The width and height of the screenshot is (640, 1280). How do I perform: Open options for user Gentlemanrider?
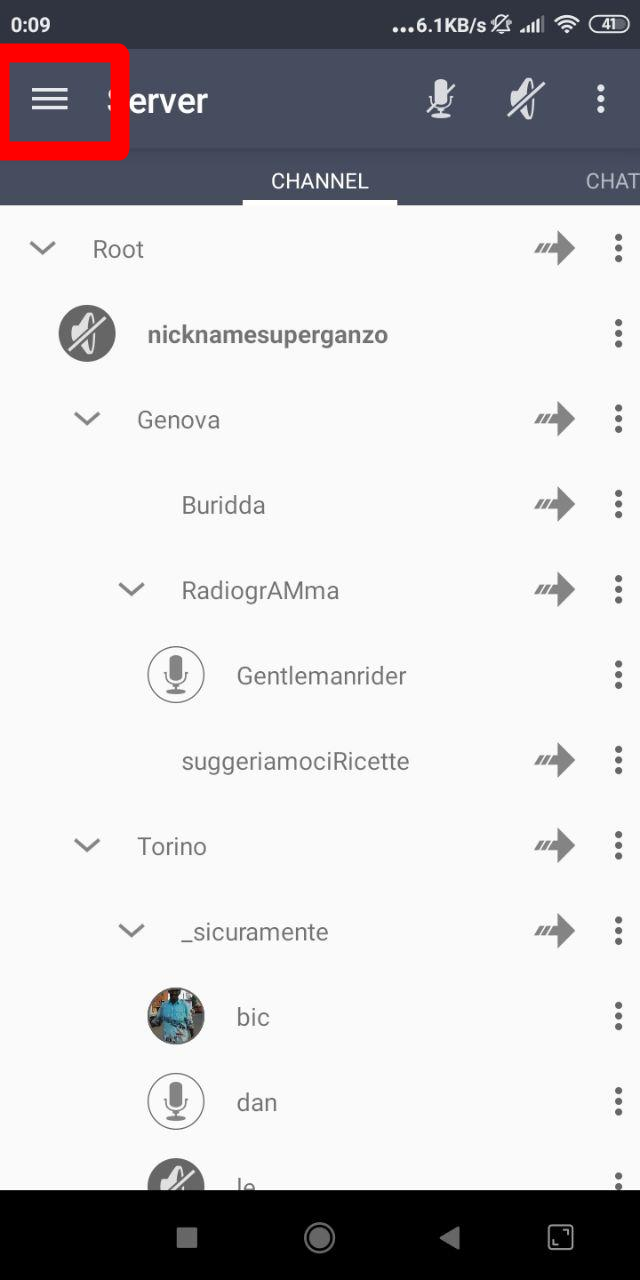coord(618,675)
